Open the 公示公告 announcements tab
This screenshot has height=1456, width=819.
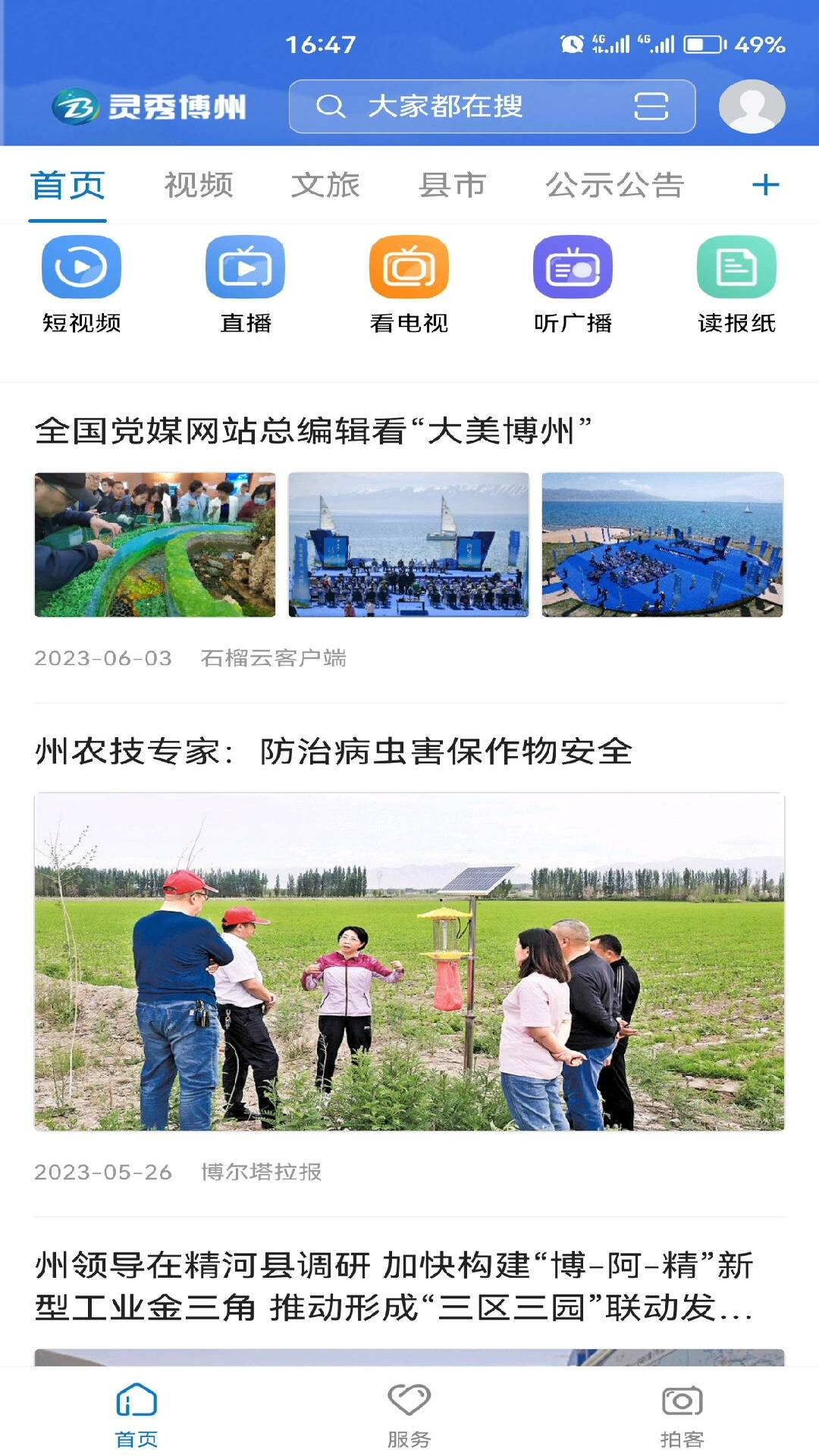[616, 185]
